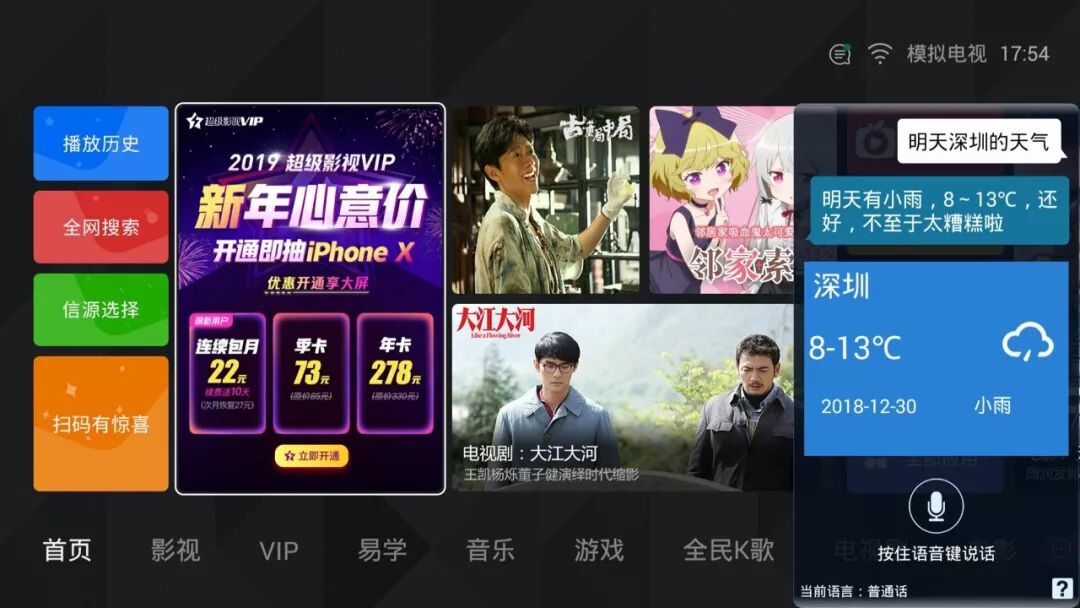Go to the VIP tab

pyautogui.click(x=278, y=551)
